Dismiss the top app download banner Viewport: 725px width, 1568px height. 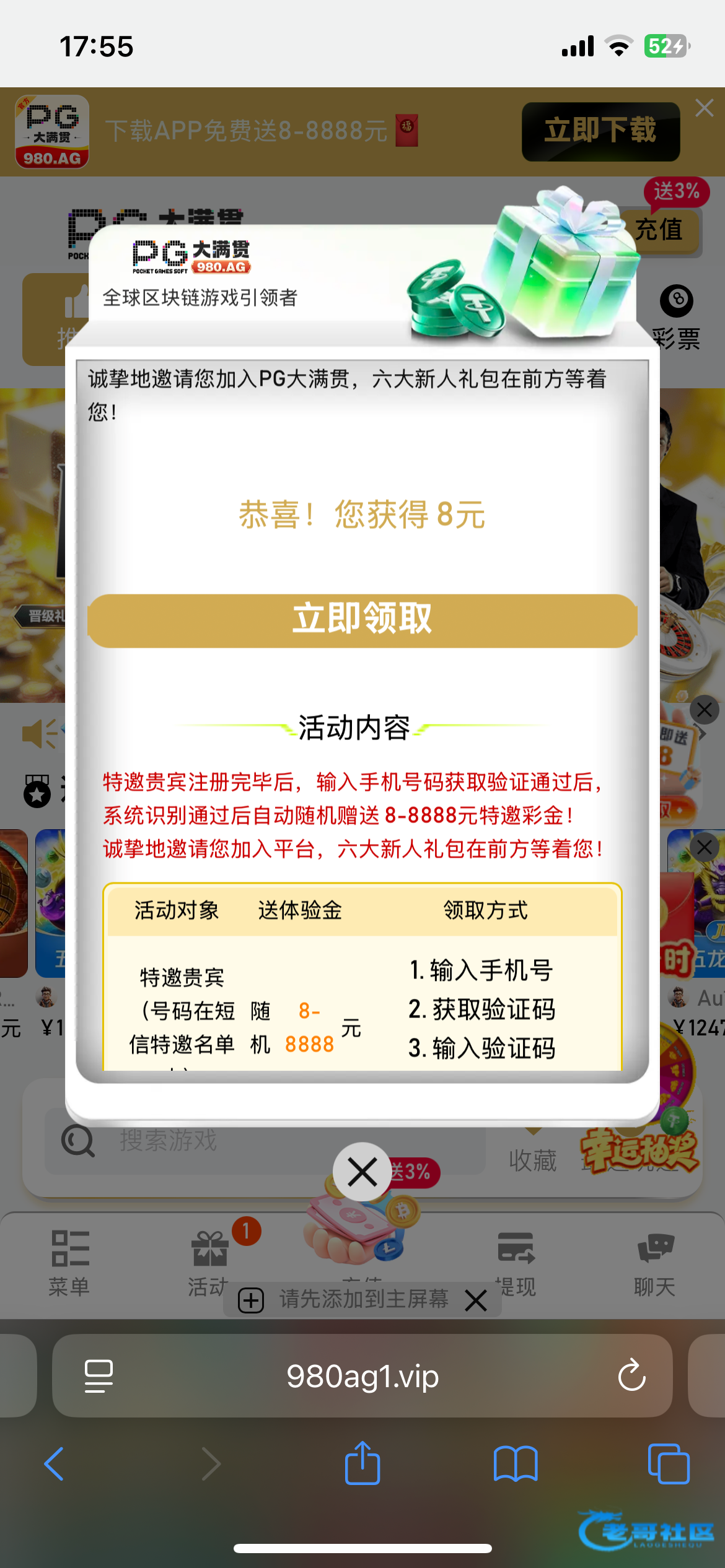point(705,108)
